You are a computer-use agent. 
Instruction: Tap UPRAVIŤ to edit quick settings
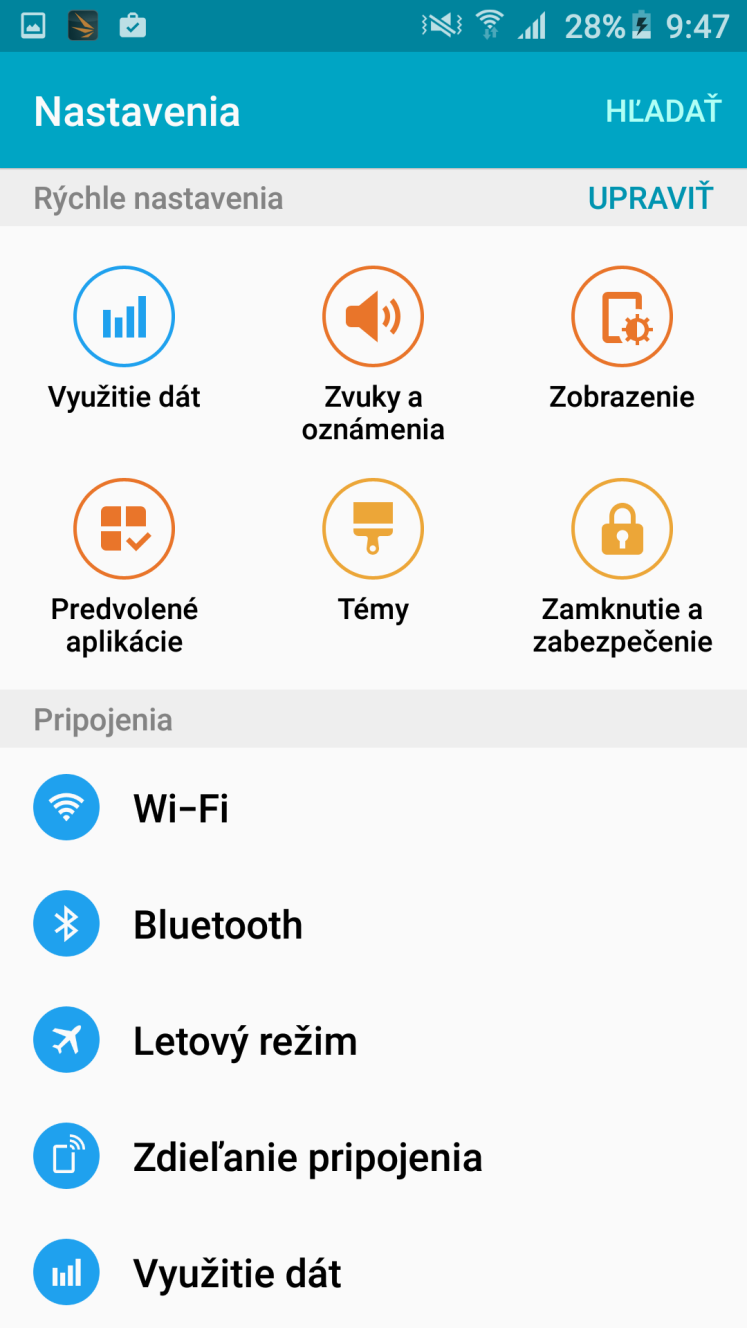pos(650,198)
